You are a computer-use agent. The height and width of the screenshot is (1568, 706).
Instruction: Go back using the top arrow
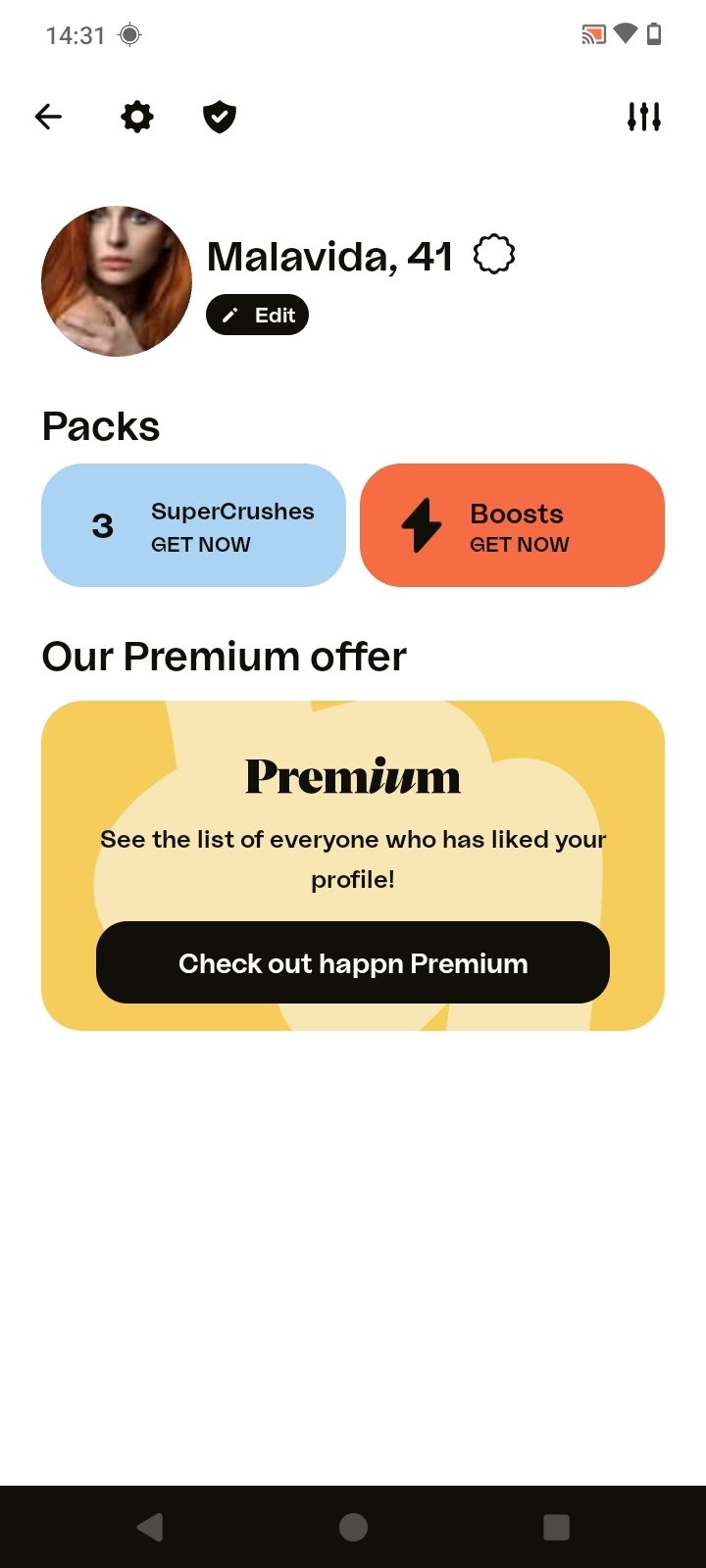(x=48, y=118)
